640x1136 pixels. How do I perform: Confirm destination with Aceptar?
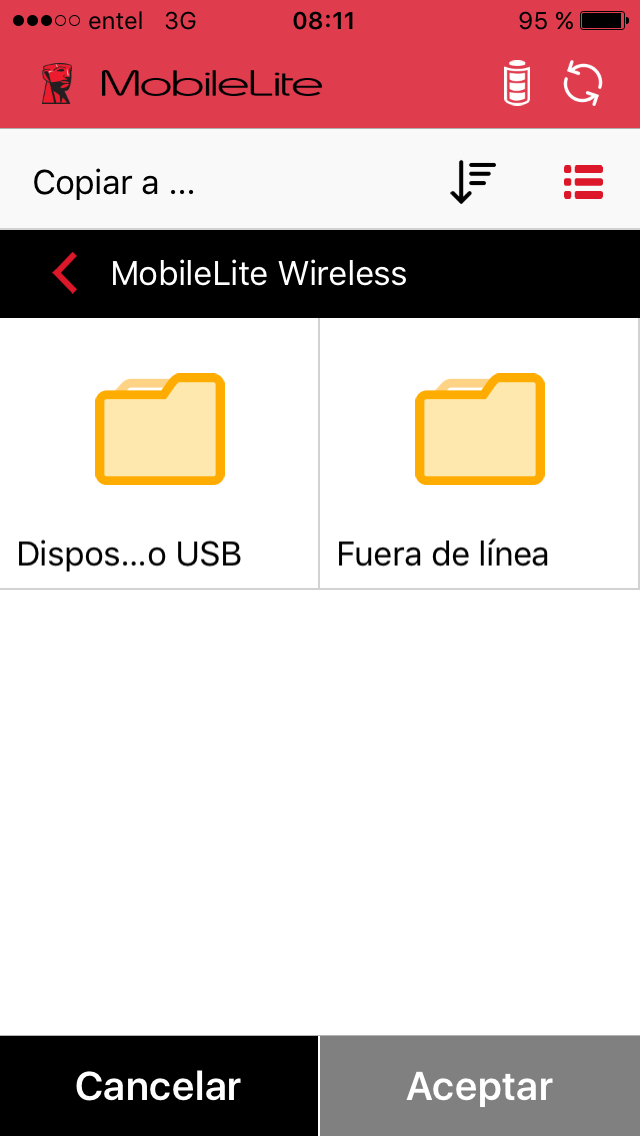480,1086
